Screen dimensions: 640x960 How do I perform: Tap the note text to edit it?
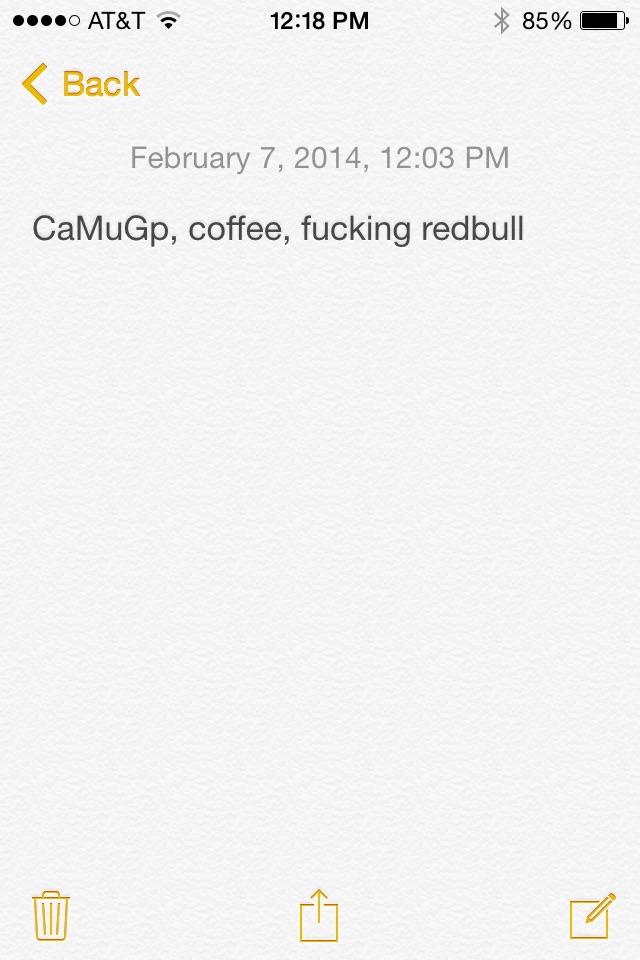click(x=278, y=229)
